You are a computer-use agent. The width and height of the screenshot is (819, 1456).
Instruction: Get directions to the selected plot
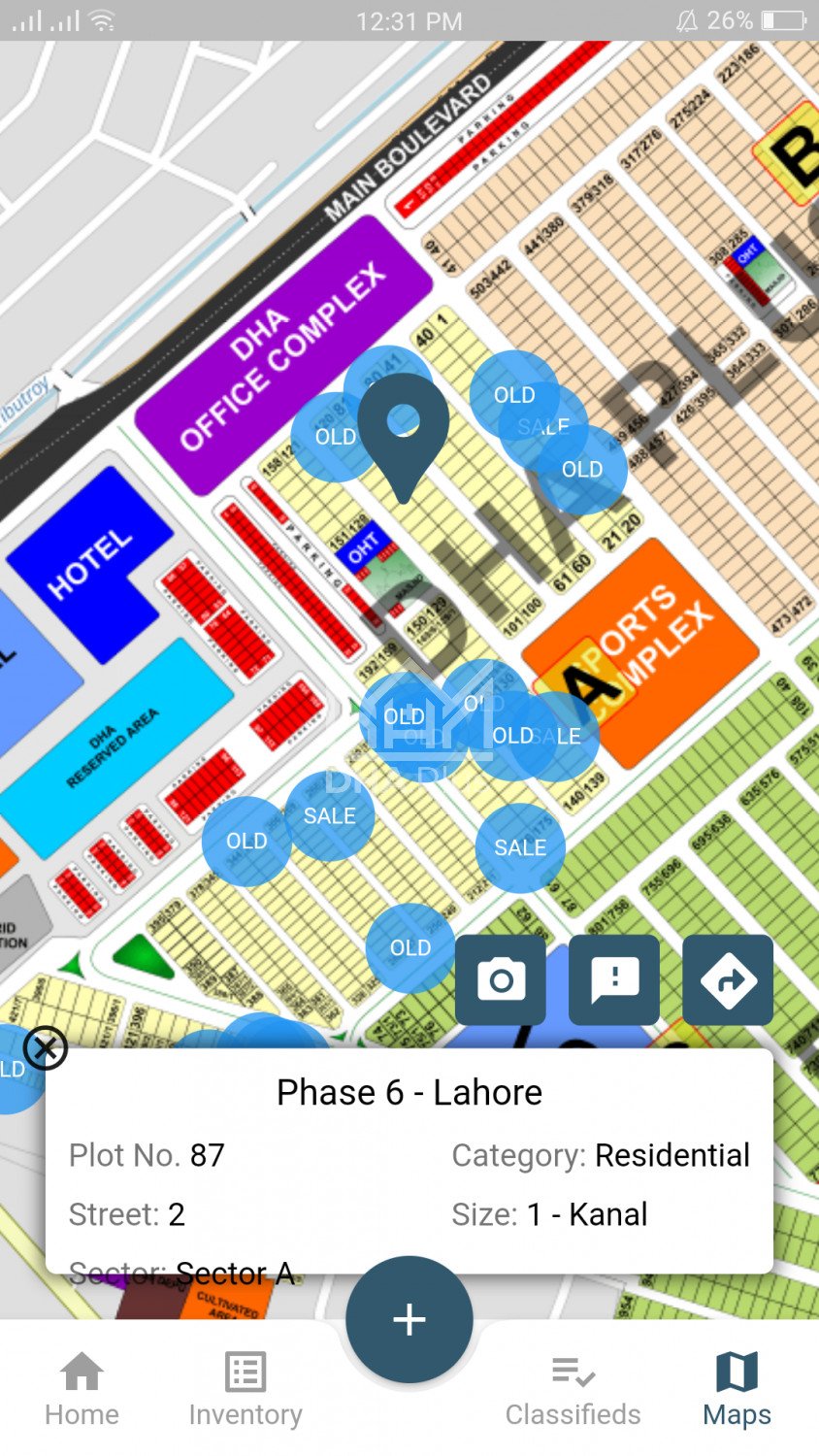point(728,979)
